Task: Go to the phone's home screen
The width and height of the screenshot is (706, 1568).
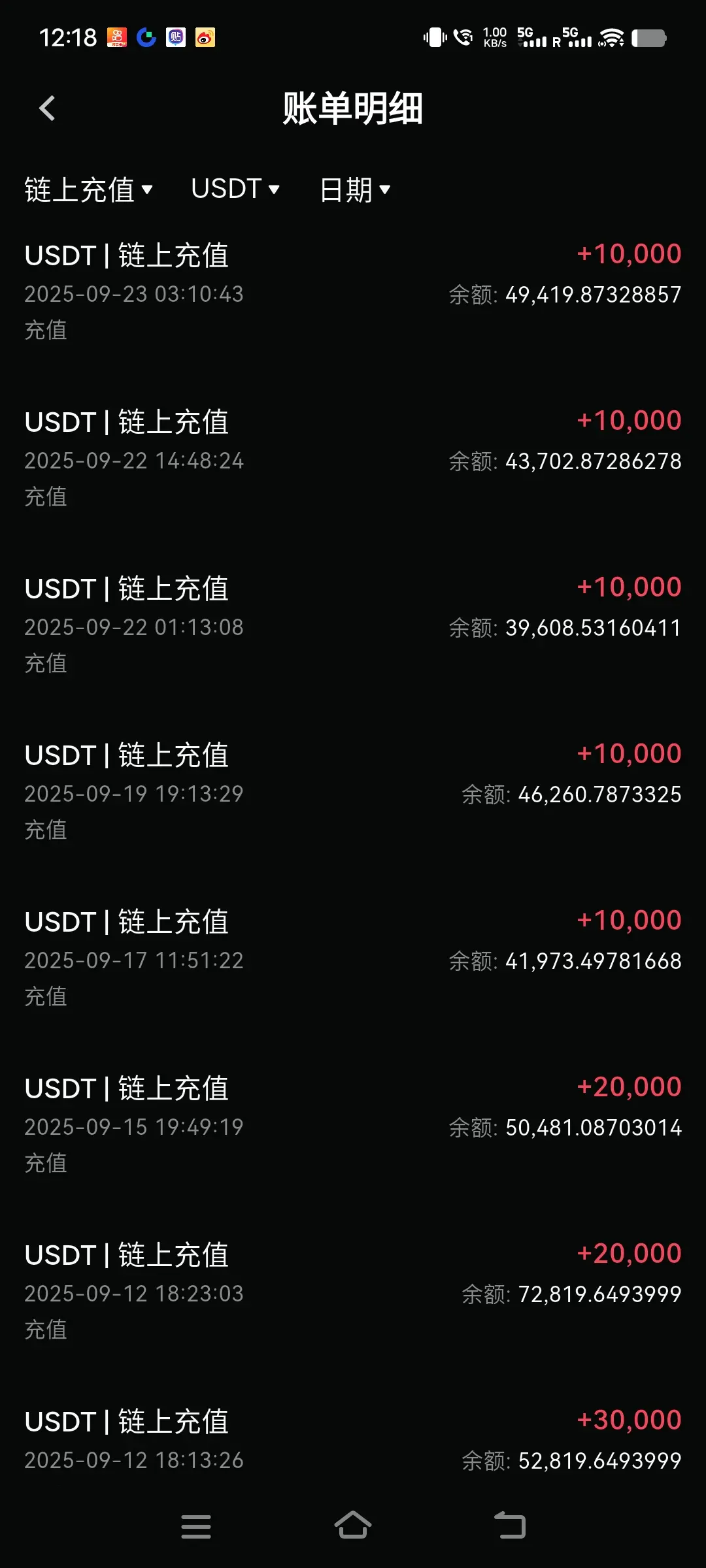Action: click(x=353, y=1526)
